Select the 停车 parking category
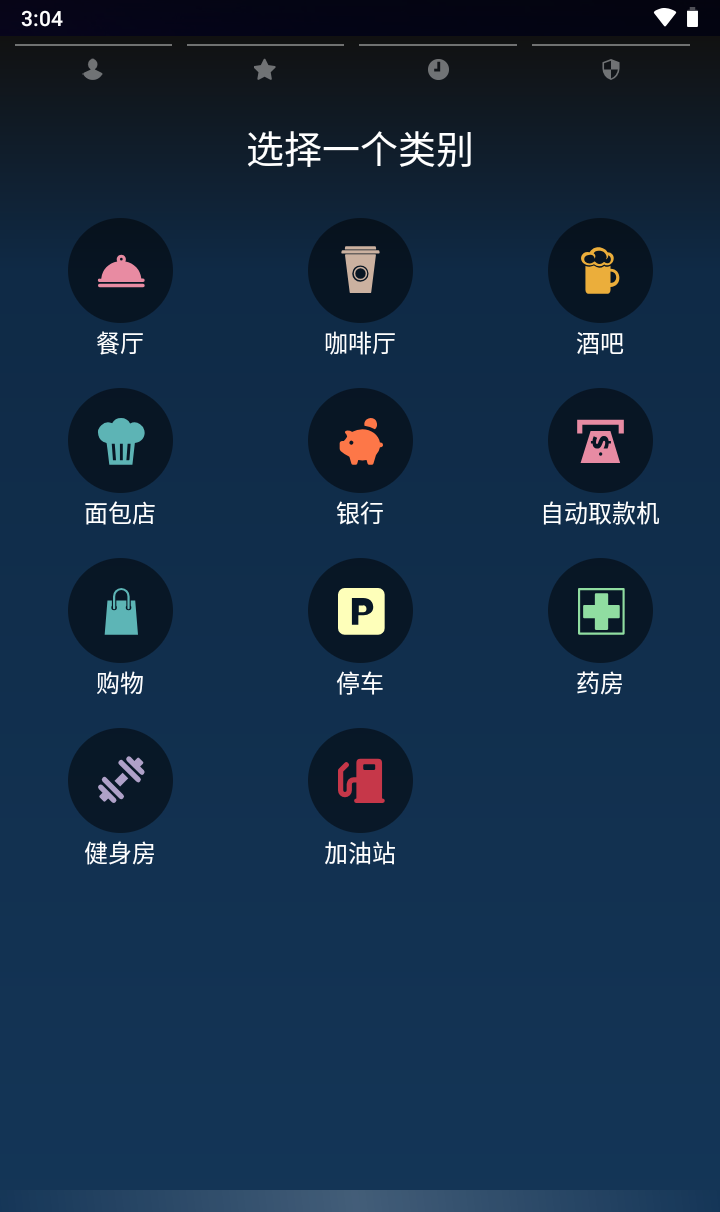 [360, 610]
